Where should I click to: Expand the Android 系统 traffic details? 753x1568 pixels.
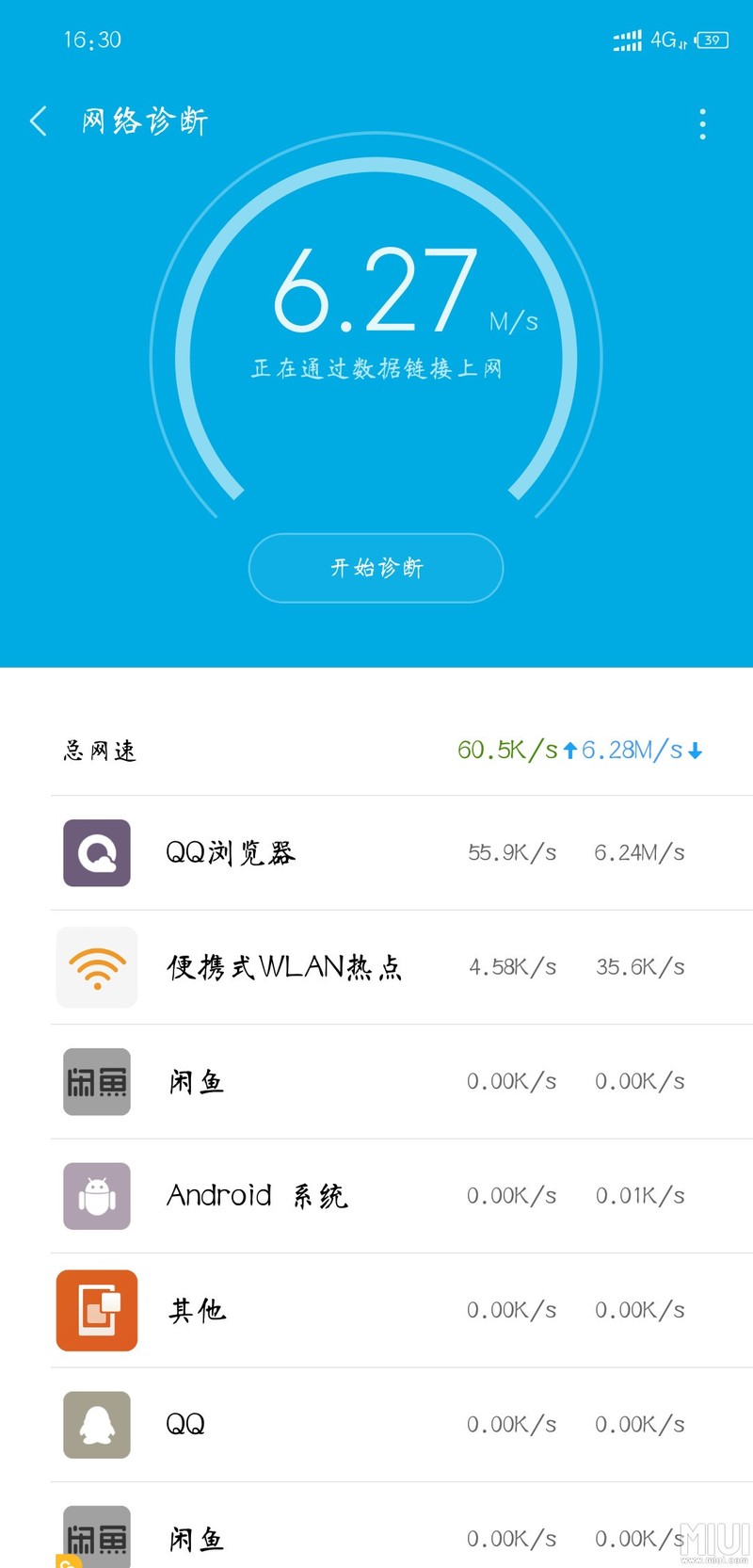coord(376,1195)
